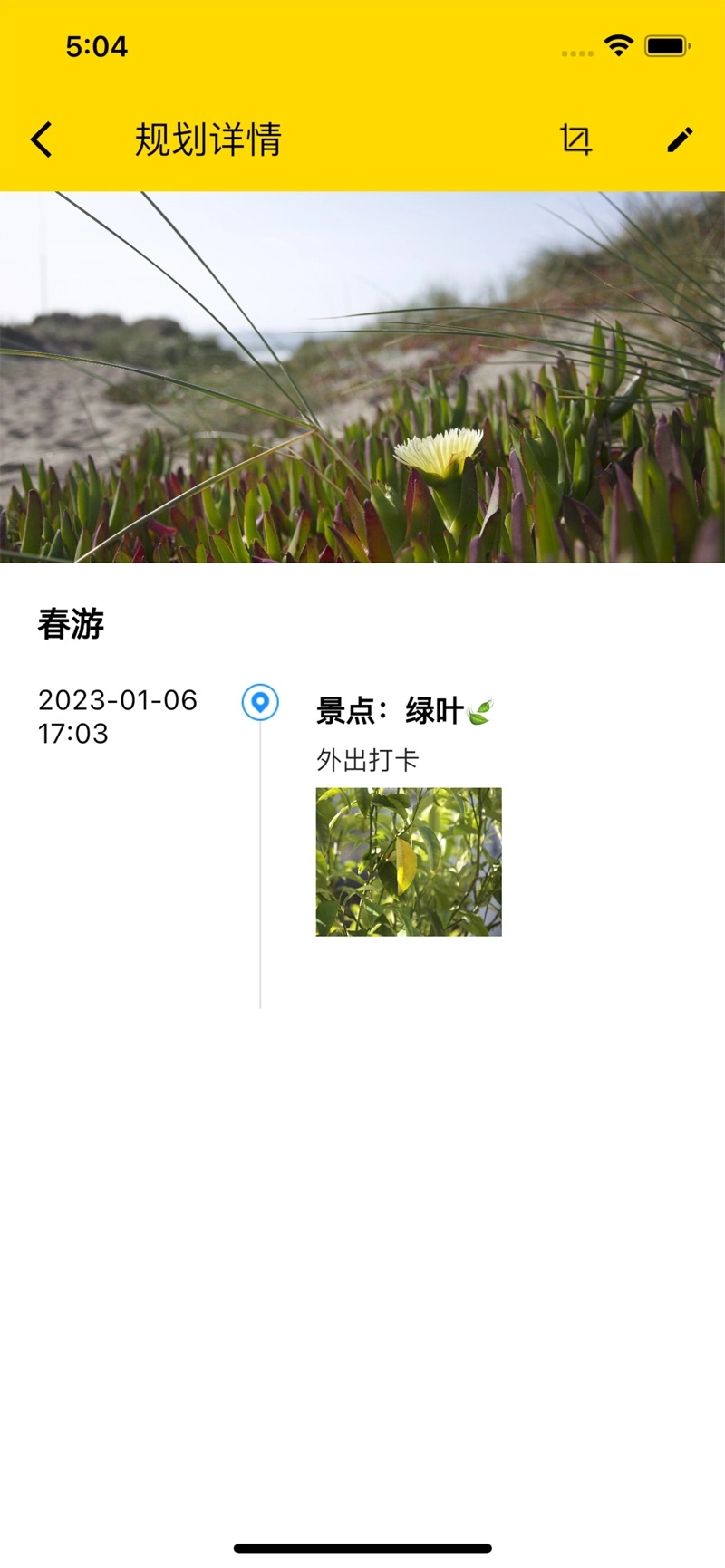Open the green leaves photo thumbnail
This screenshot has height=1568, width=725.
tap(409, 861)
